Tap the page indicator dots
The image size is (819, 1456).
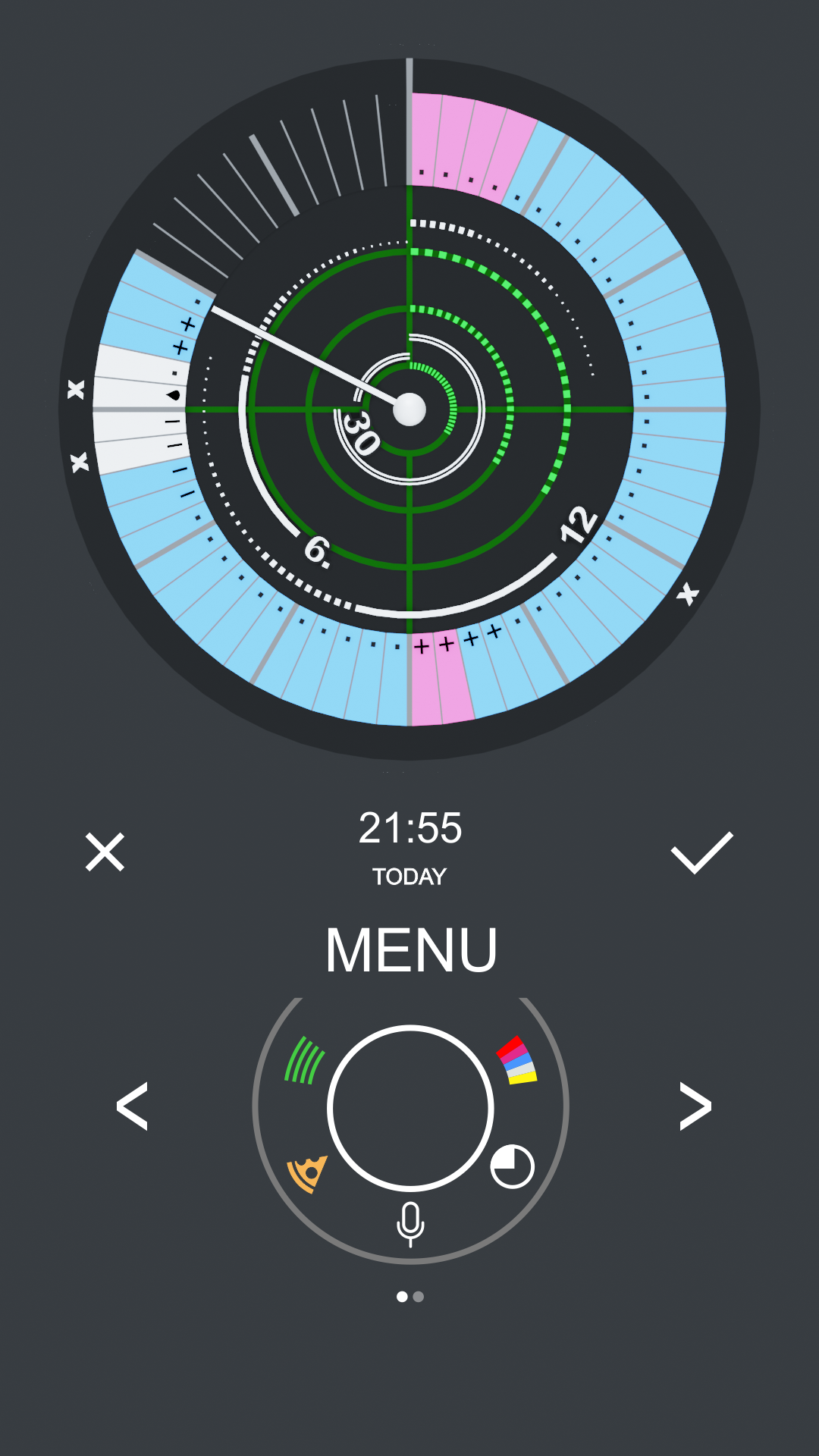[410, 1297]
